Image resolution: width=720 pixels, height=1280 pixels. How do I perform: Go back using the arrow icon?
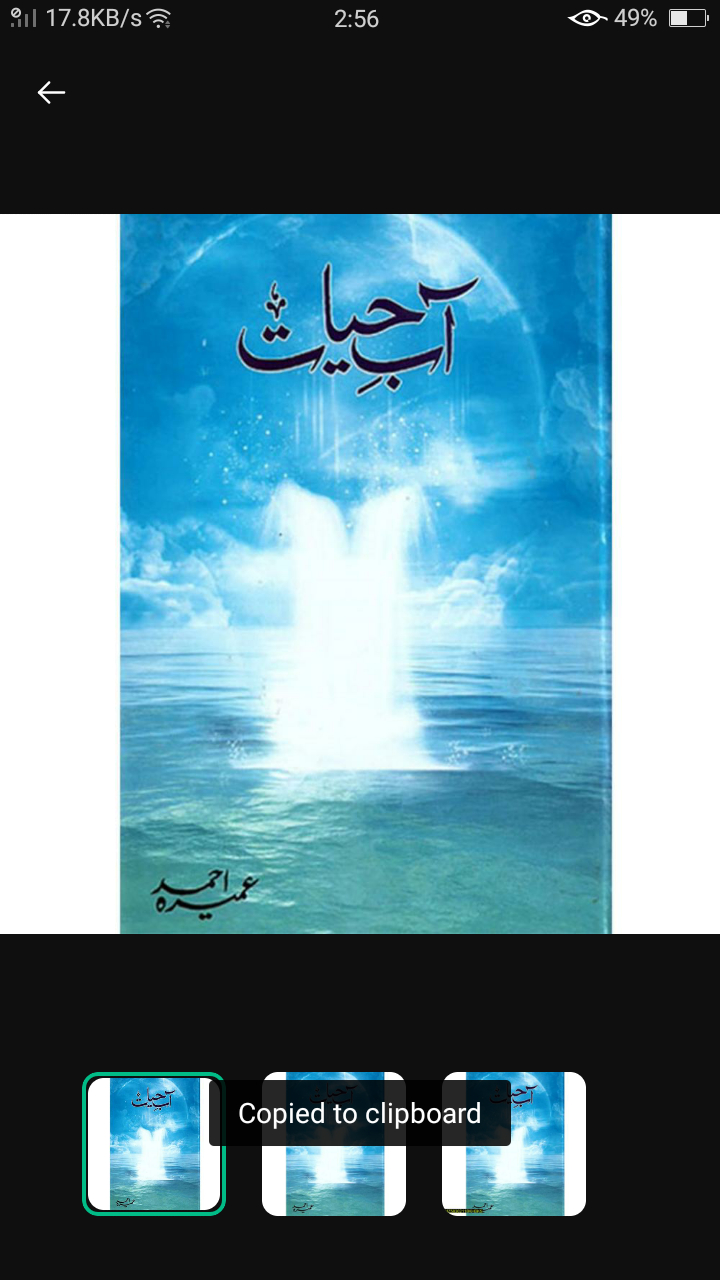pyautogui.click(x=51, y=93)
